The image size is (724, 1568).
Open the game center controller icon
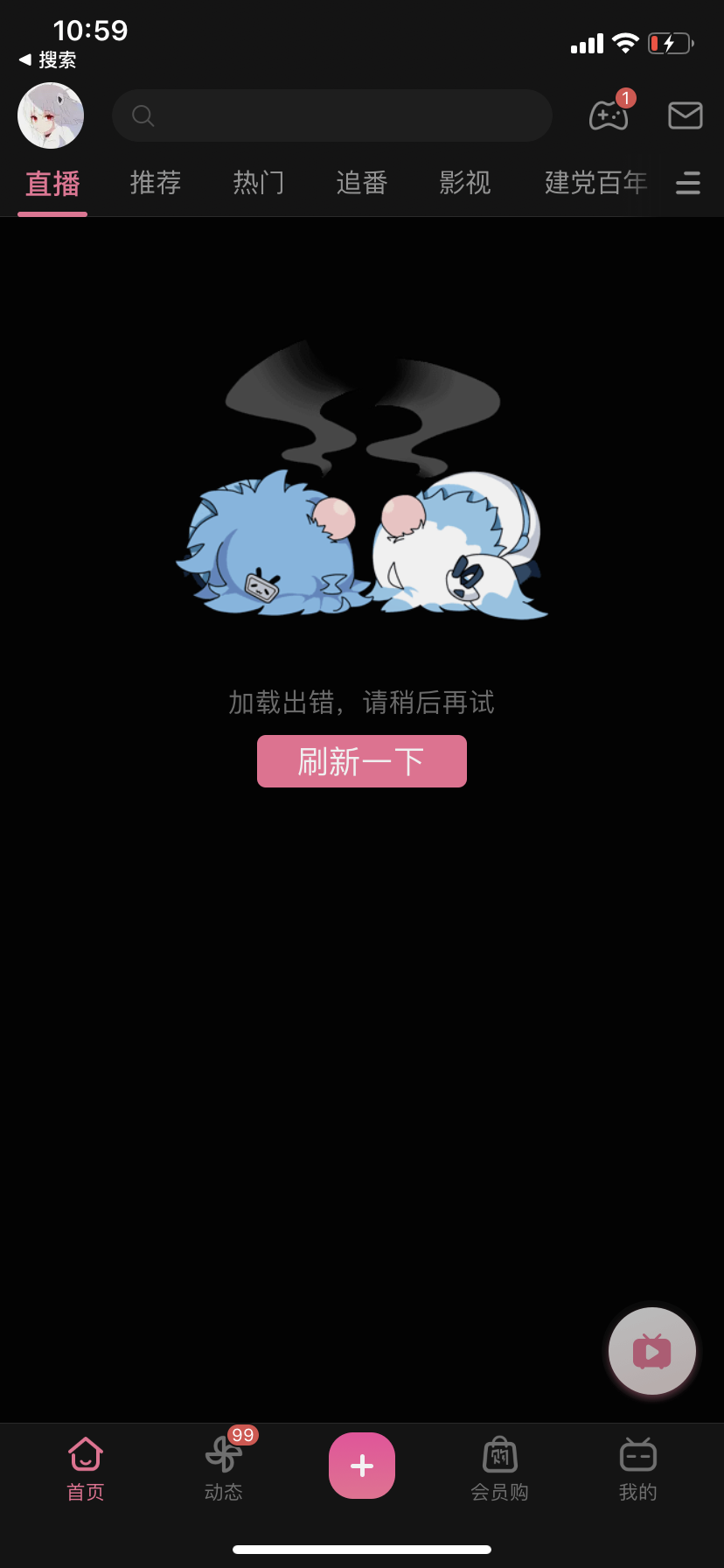[x=609, y=115]
